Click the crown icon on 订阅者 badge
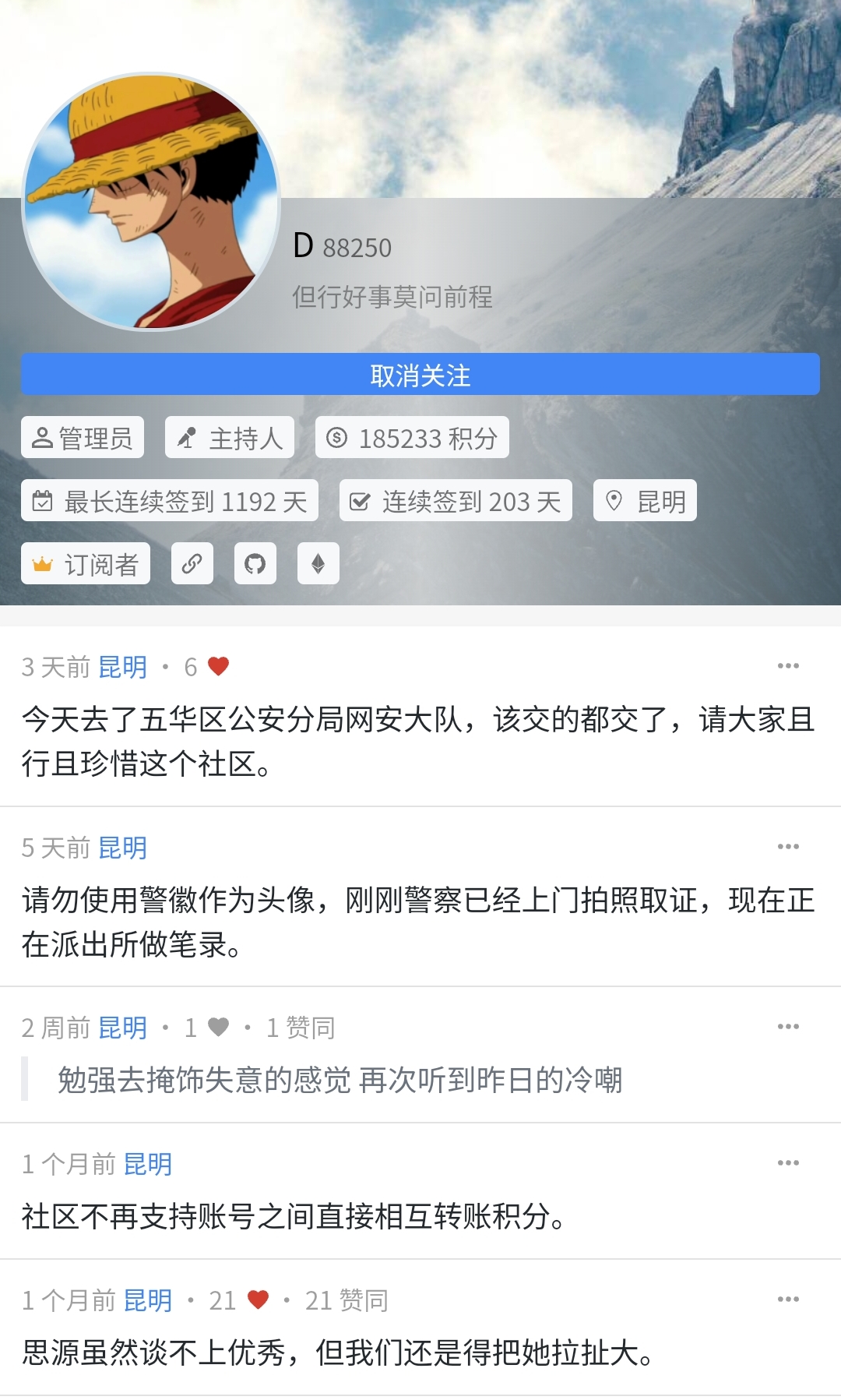Screen dimensions: 841x1400 point(44,563)
